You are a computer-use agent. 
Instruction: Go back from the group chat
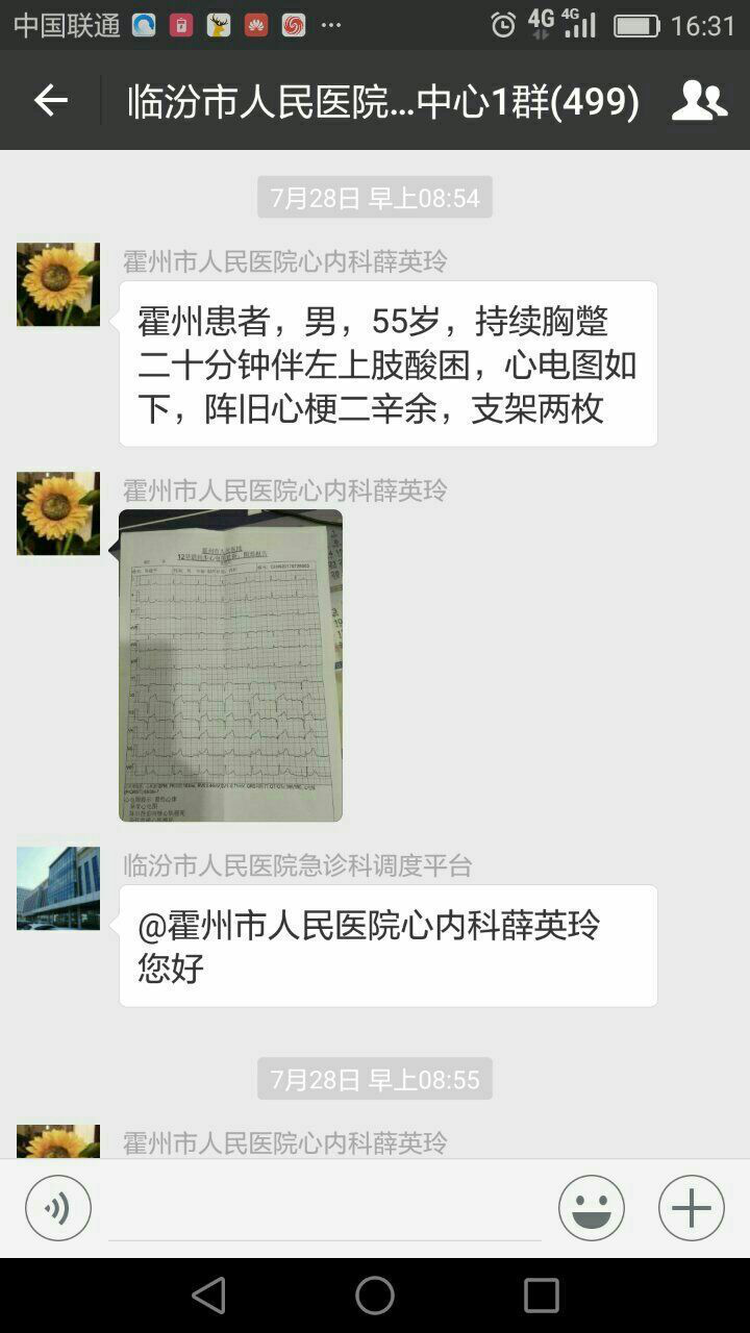point(50,100)
